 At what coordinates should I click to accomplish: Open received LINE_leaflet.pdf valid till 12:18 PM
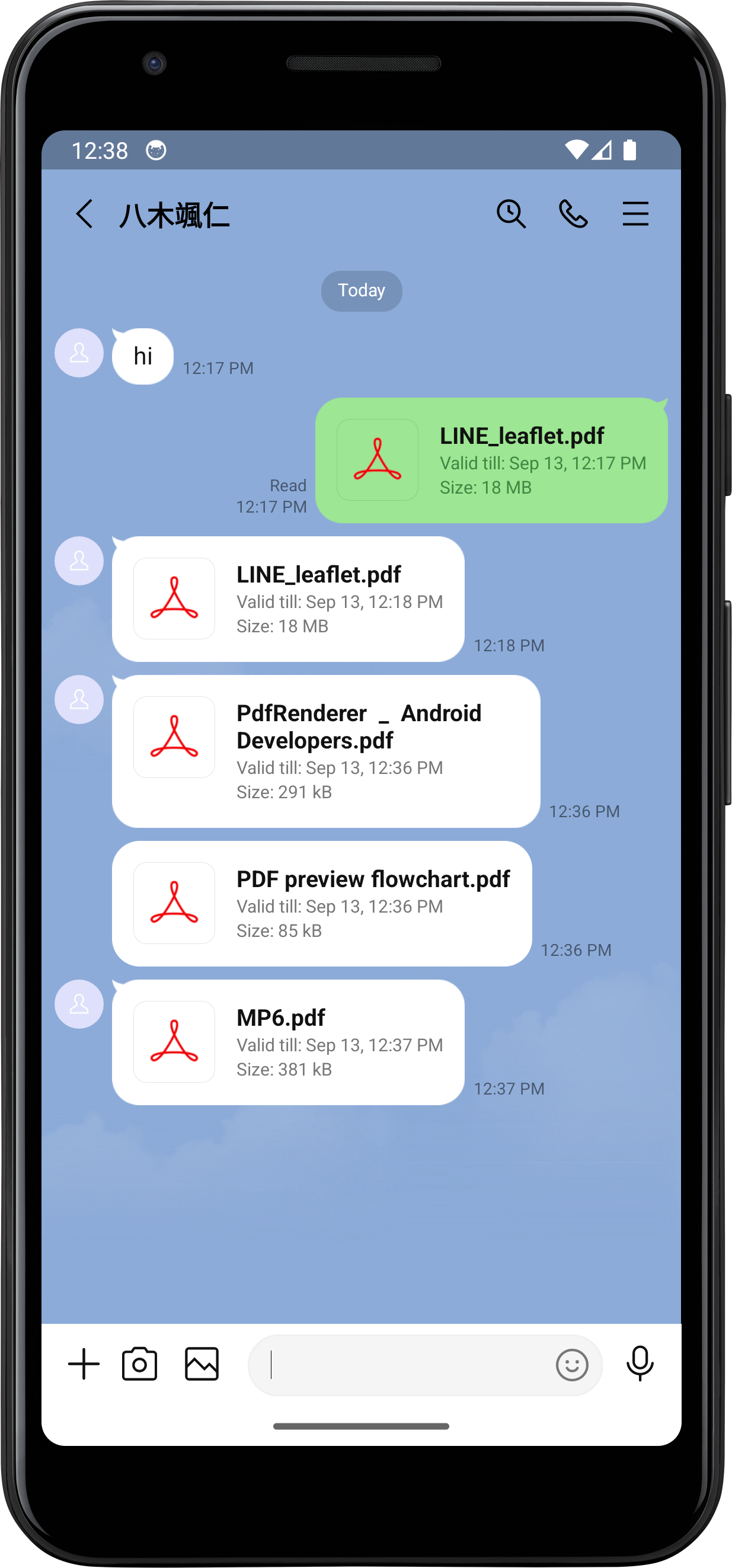click(x=288, y=599)
